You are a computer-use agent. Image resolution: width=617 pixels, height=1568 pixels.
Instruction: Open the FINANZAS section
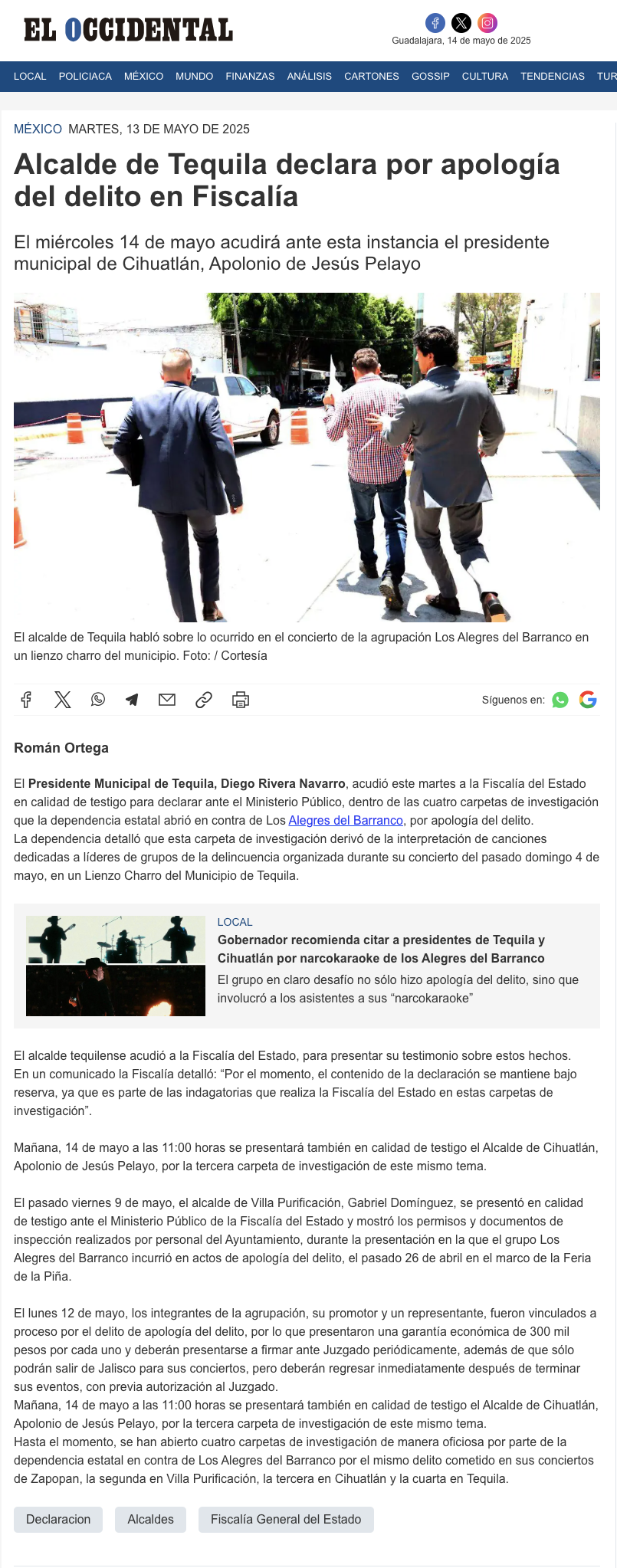[250, 77]
